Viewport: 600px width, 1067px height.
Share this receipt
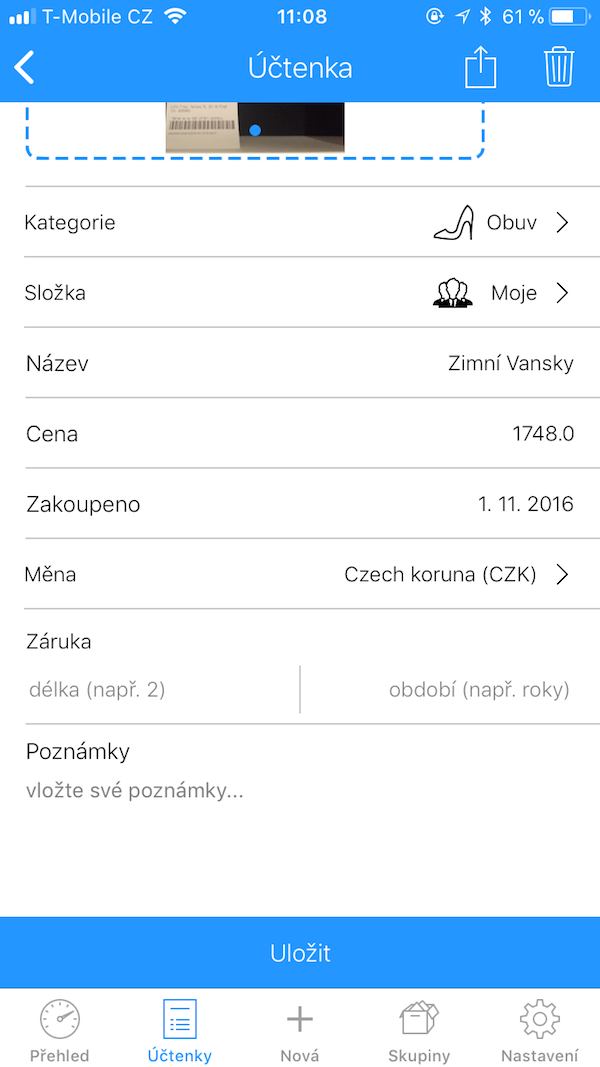[x=481, y=68]
